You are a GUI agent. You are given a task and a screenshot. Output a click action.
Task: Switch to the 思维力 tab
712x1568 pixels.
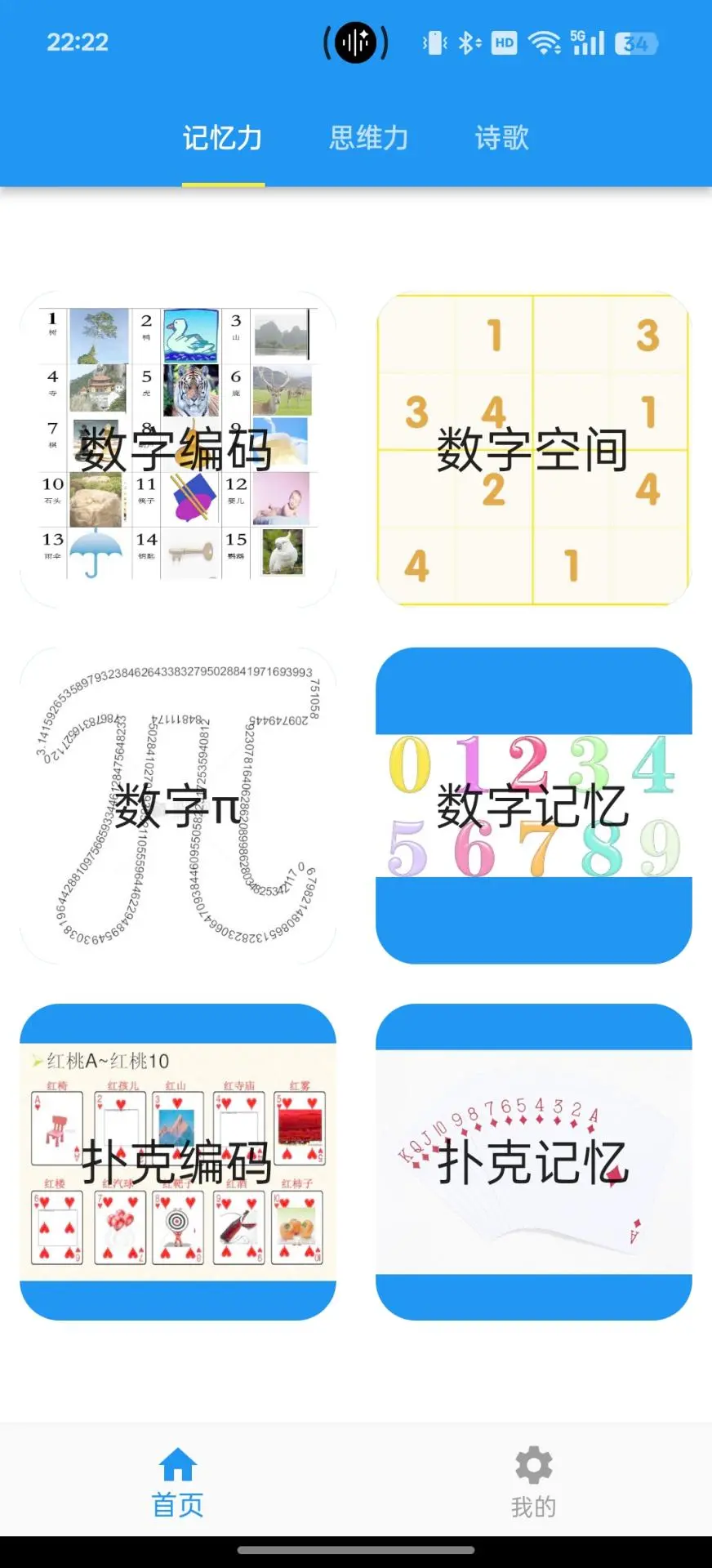point(368,138)
